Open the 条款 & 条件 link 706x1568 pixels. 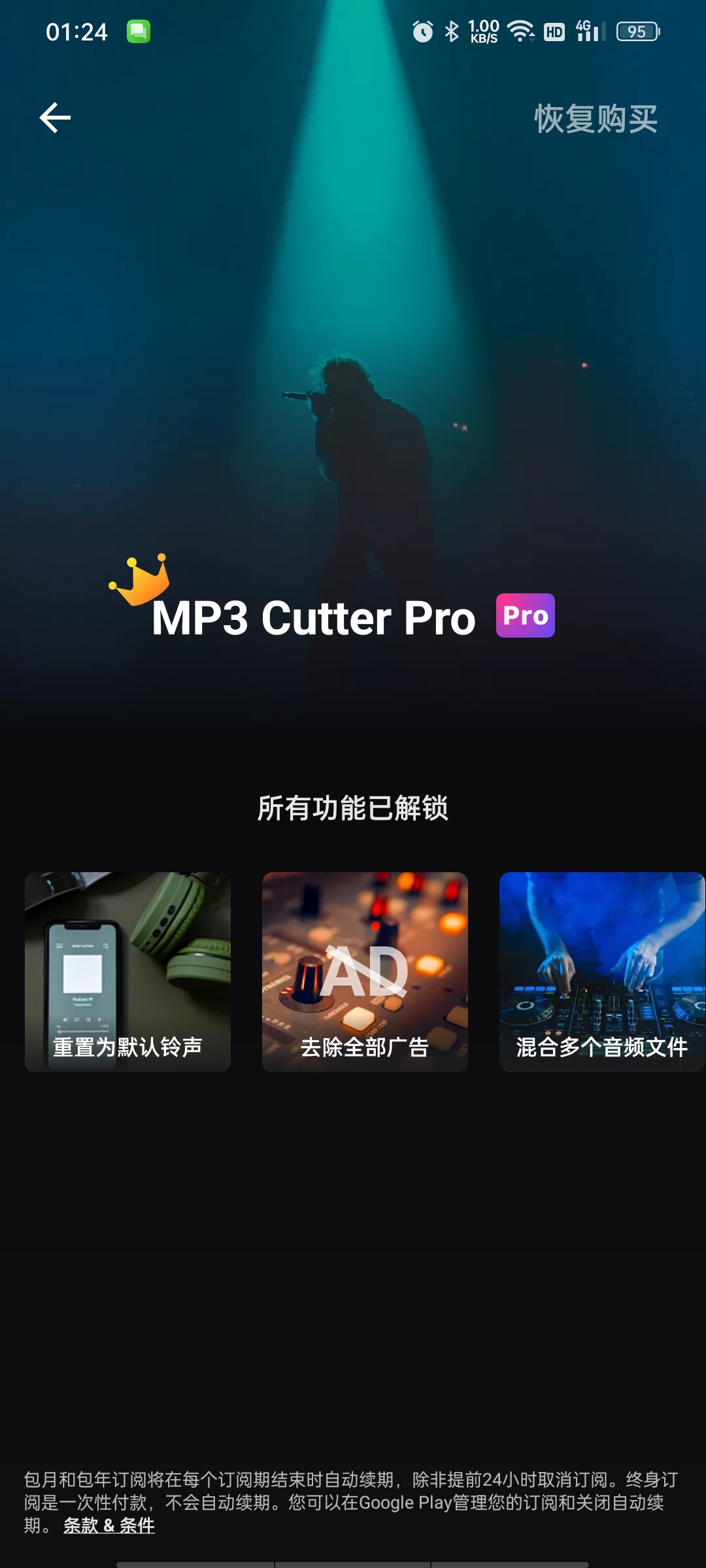pyautogui.click(x=109, y=1526)
